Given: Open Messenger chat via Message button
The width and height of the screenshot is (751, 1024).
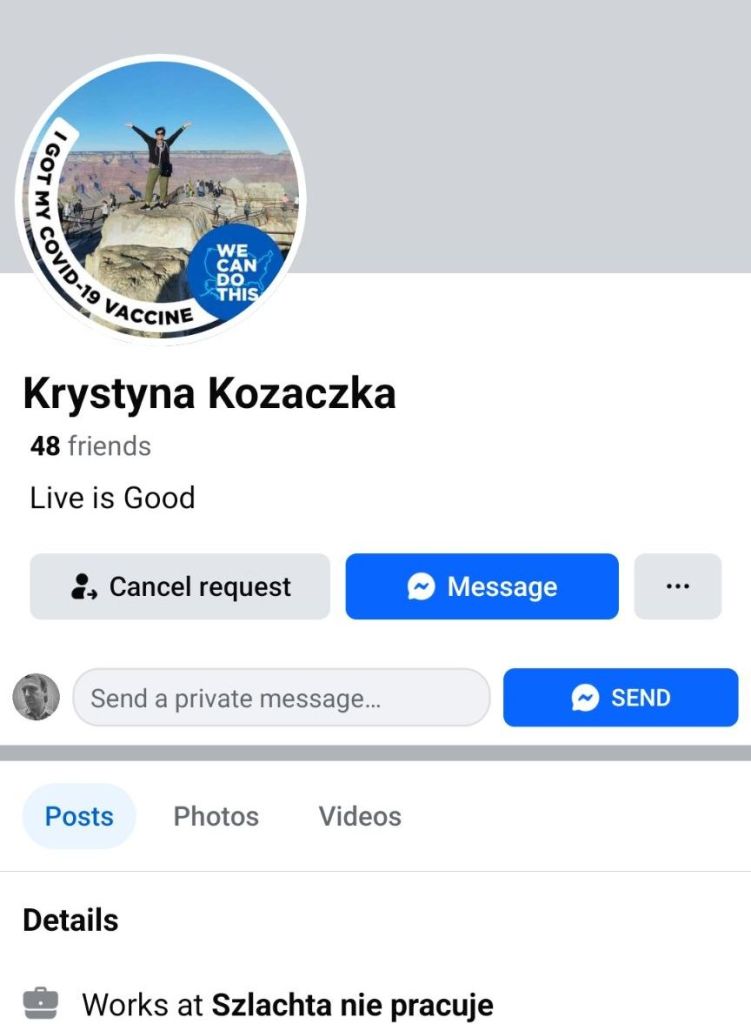Looking at the screenshot, I should tap(482, 587).
